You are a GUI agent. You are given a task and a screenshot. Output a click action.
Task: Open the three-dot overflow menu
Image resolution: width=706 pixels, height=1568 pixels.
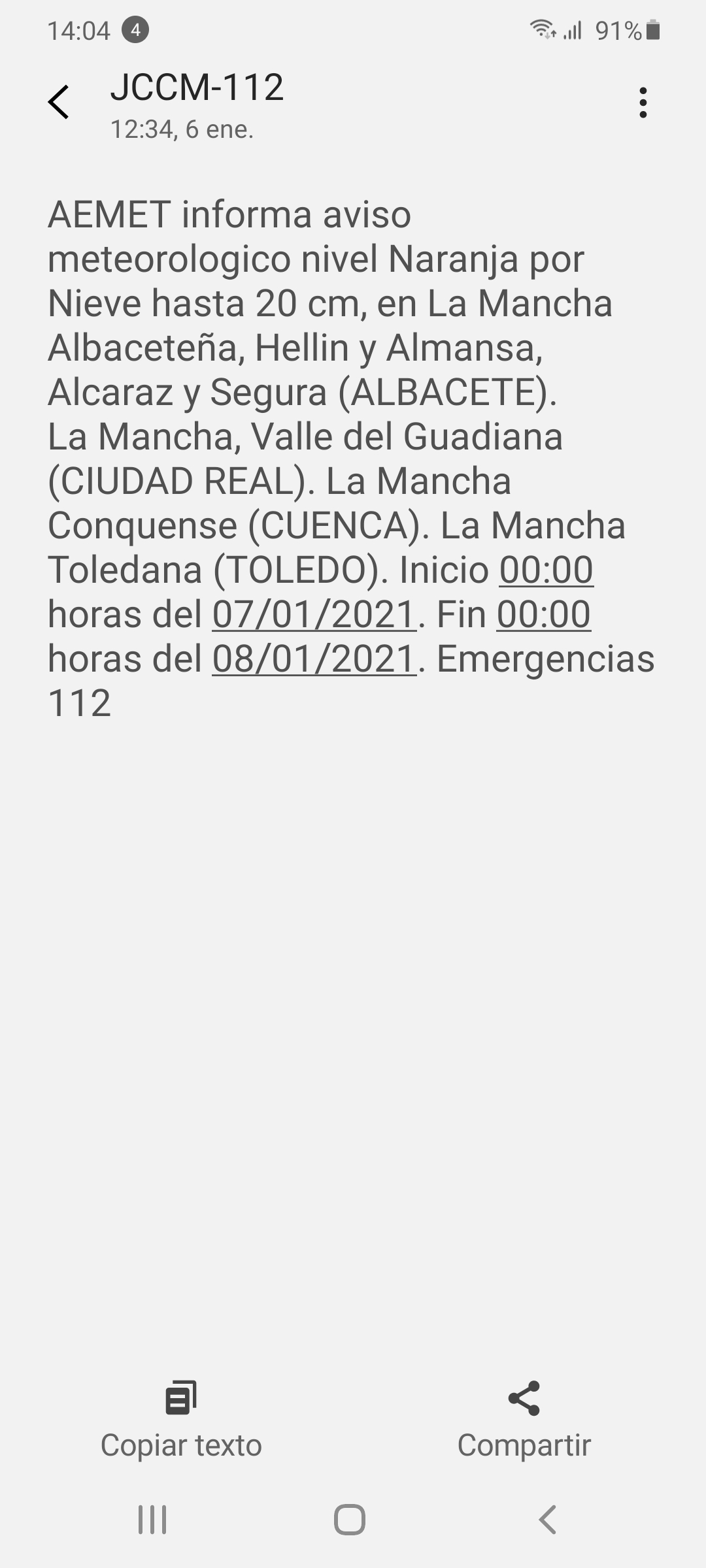pos(643,103)
